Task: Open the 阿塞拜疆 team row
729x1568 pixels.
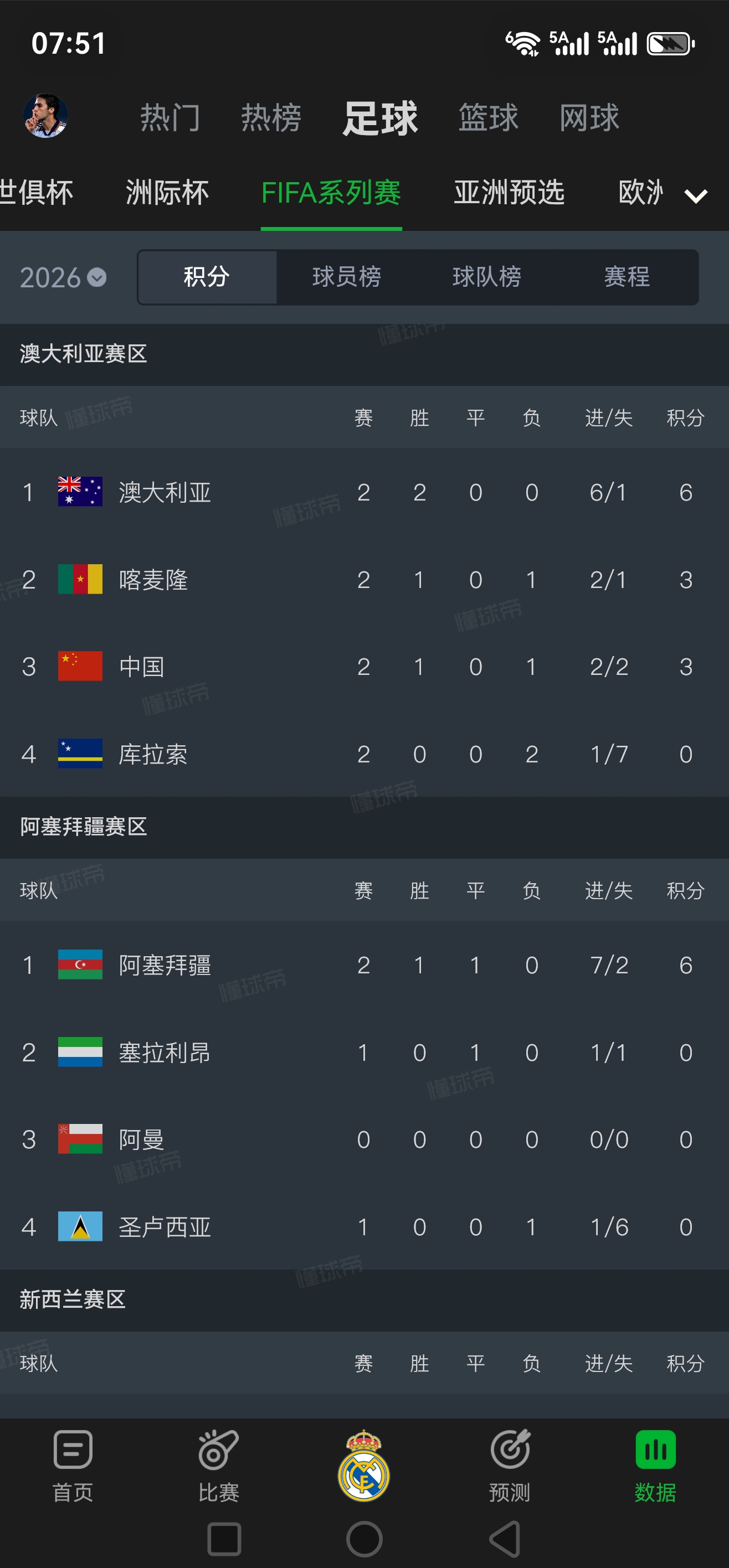Action: tap(364, 965)
